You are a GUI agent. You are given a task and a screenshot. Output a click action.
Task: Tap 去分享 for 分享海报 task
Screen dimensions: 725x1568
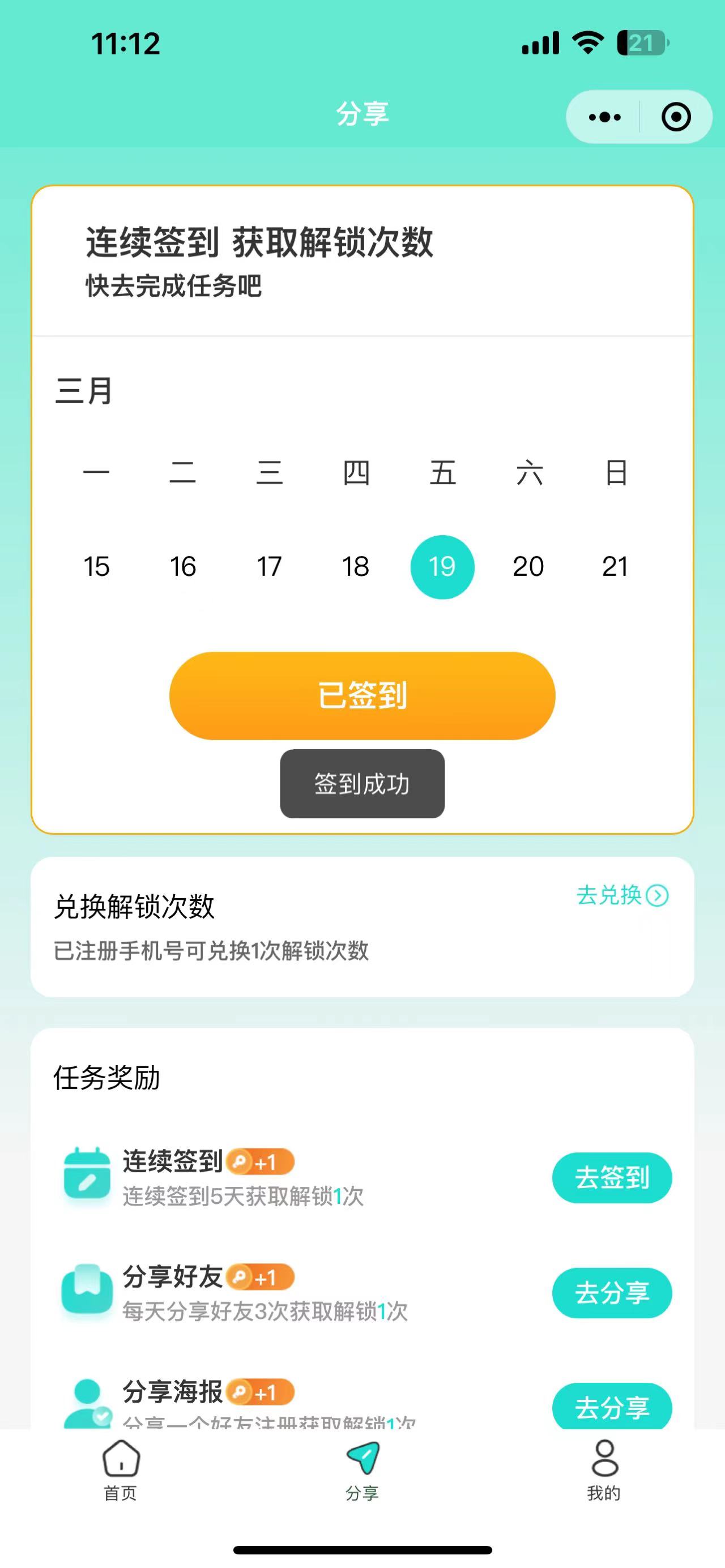click(612, 1407)
